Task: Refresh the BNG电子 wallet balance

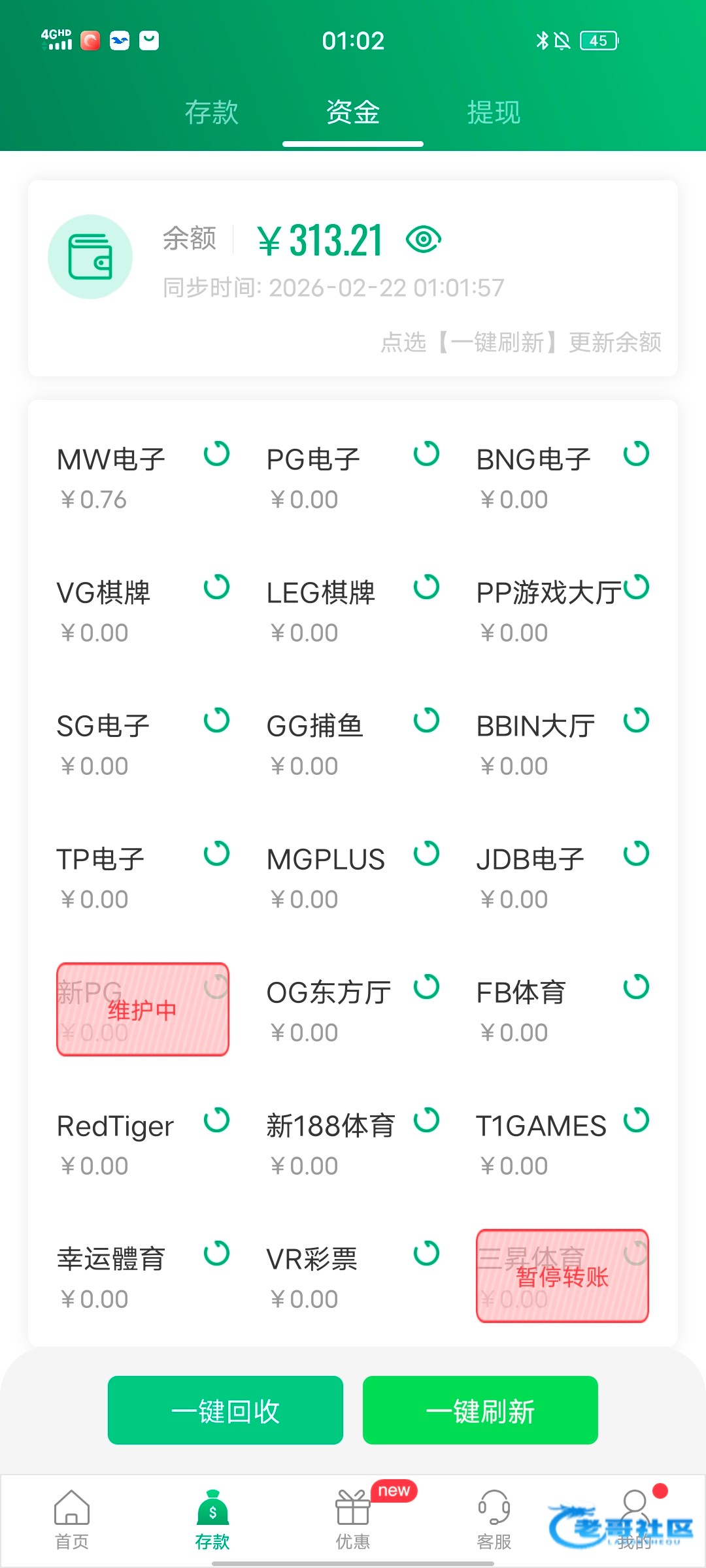Action: pyautogui.click(x=637, y=454)
